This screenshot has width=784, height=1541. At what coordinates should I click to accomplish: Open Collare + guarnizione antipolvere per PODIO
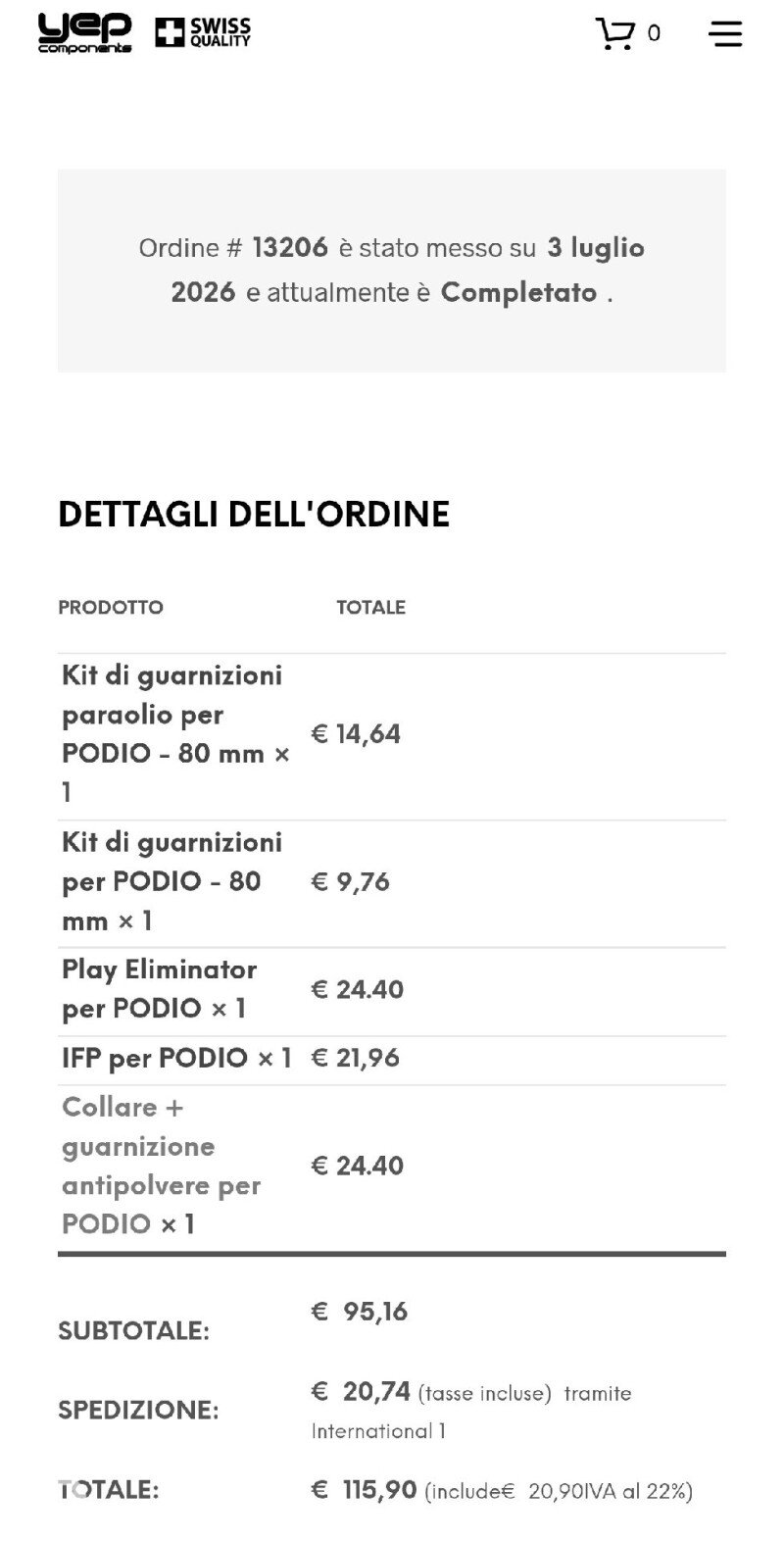[x=160, y=1166]
